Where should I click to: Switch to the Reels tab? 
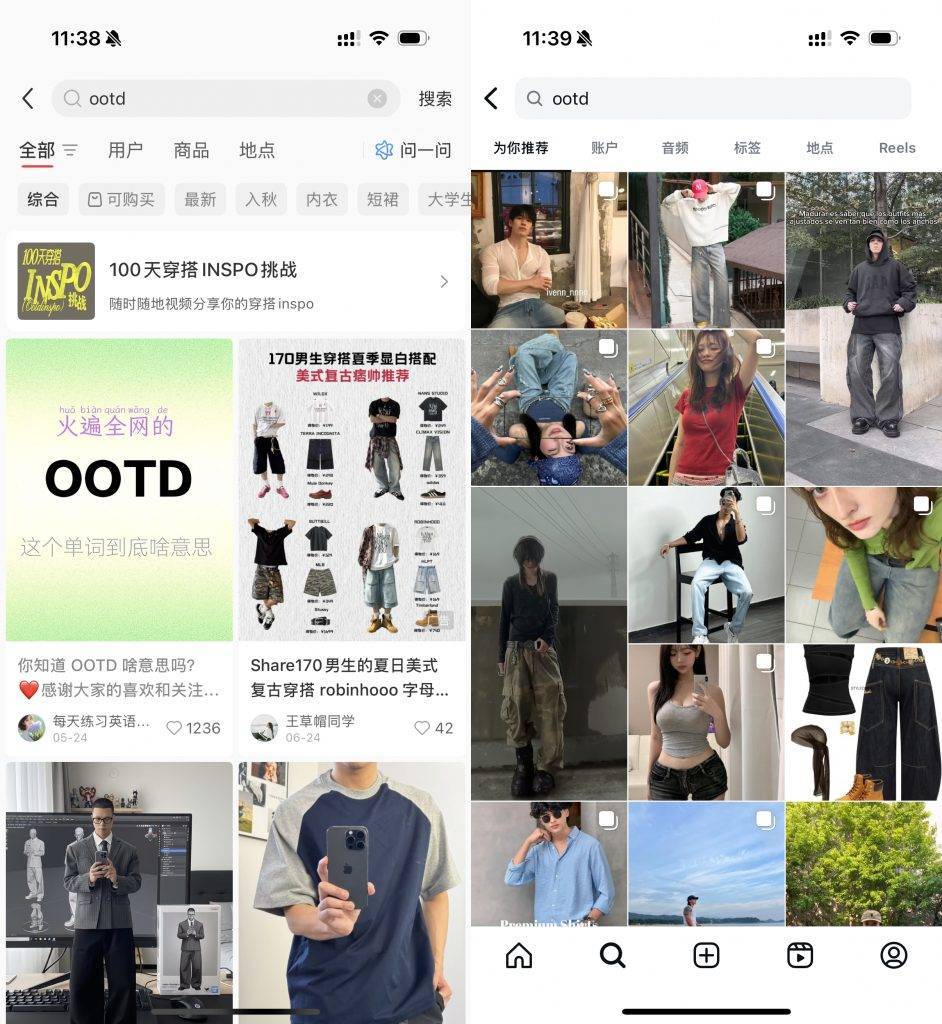(897, 148)
